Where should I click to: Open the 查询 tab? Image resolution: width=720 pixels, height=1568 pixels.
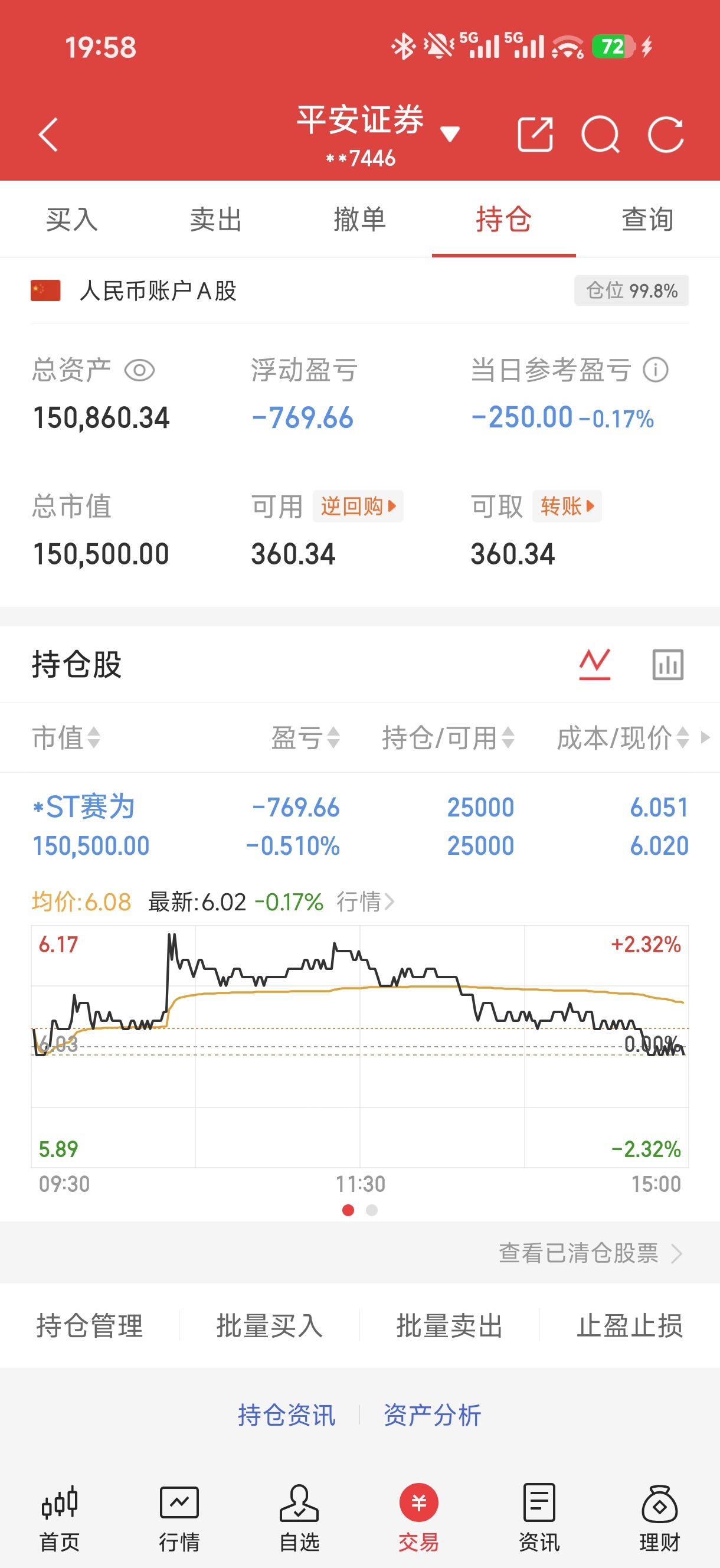click(647, 219)
